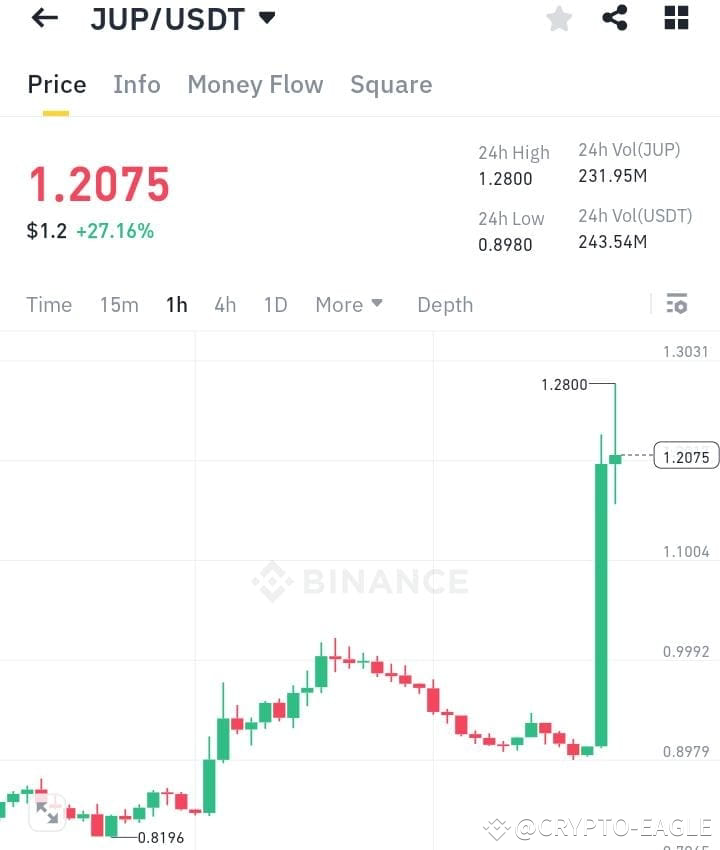Open the grid layout icon top right
The width and height of the screenshot is (720, 850).
pos(675,18)
